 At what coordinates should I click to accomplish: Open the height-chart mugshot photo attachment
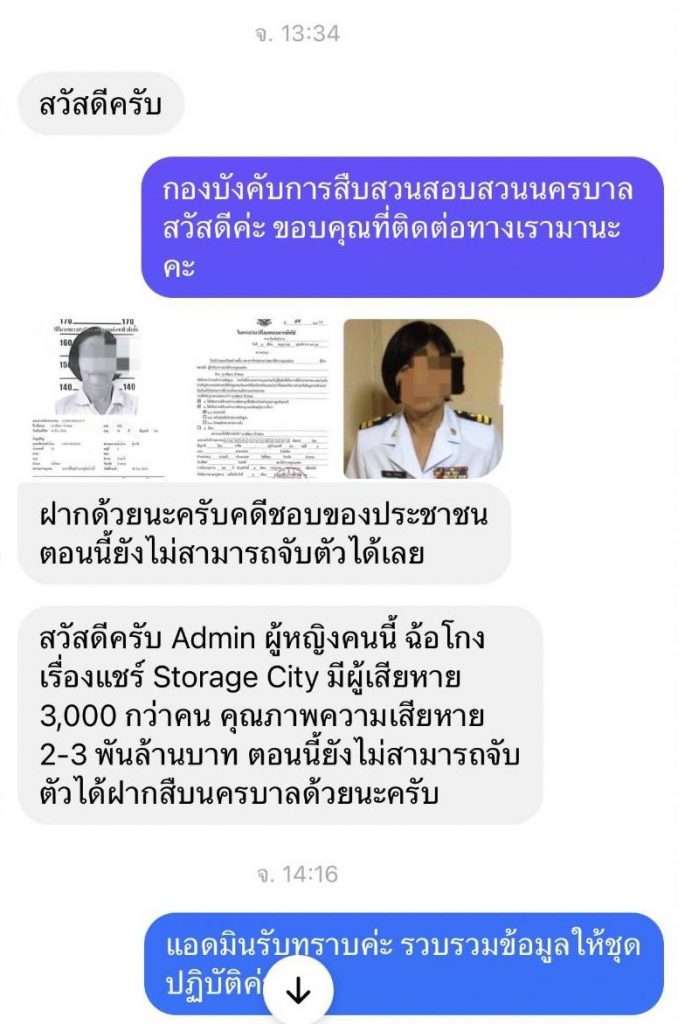point(96,398)
